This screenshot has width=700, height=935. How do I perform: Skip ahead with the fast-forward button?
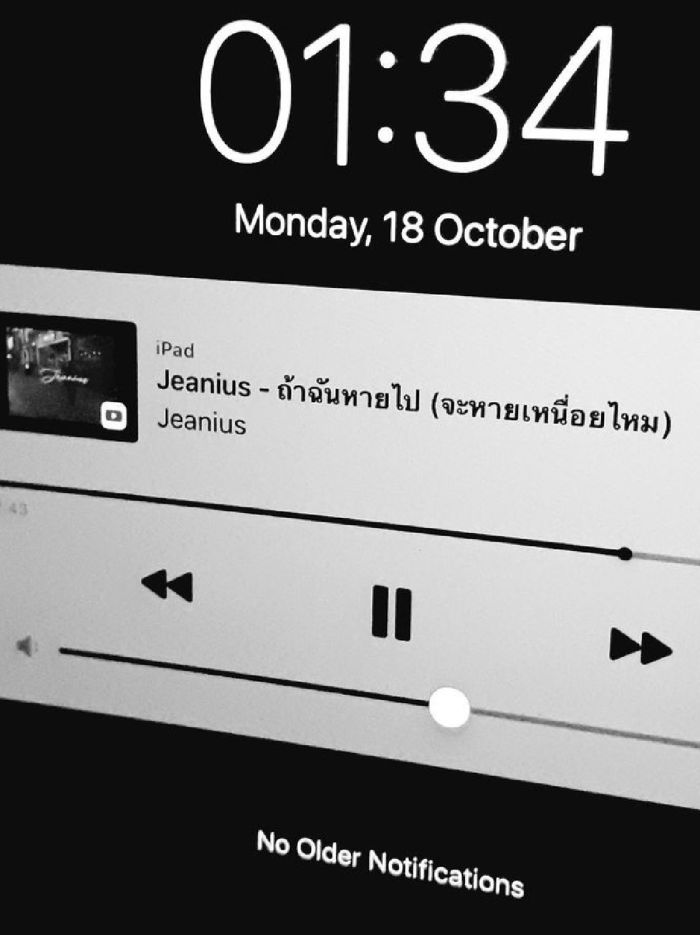640,647
